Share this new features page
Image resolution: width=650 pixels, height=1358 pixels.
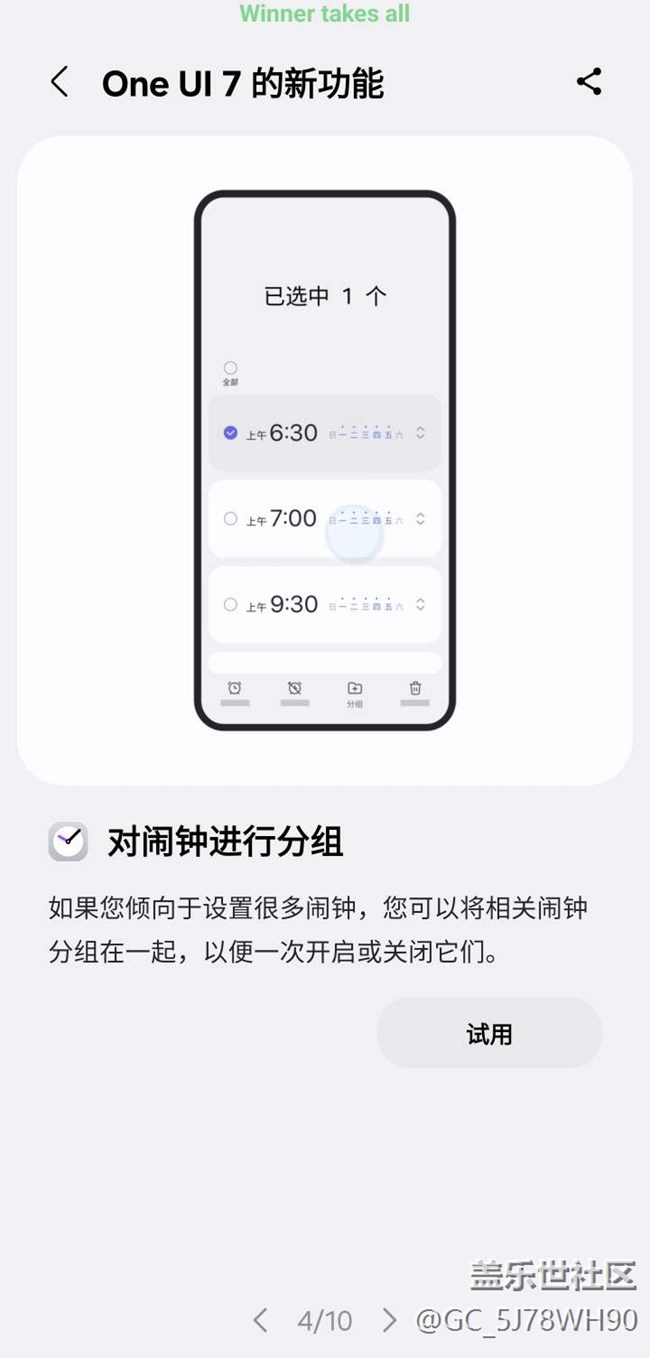click(x=589, y=82)
